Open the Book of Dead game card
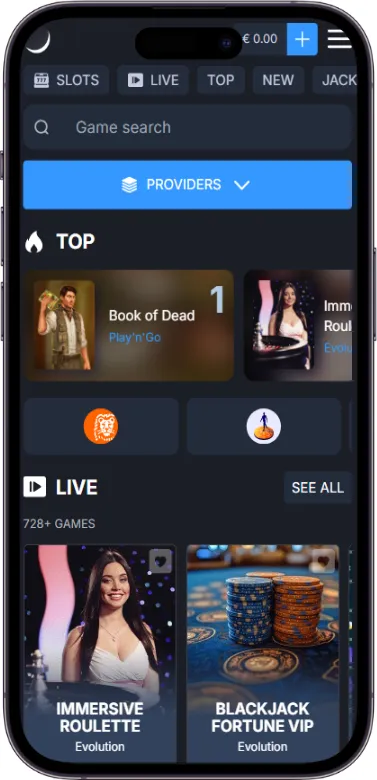The width and height of the screenshot is (377, 780). pyautogui.click(x=129, y=325)
